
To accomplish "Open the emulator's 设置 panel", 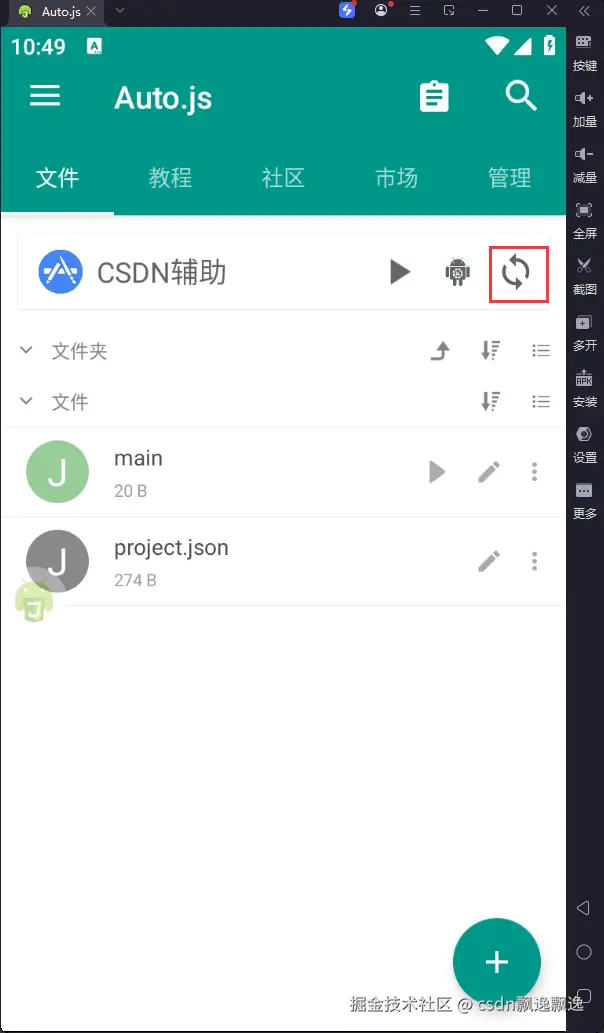I will 585,444.
